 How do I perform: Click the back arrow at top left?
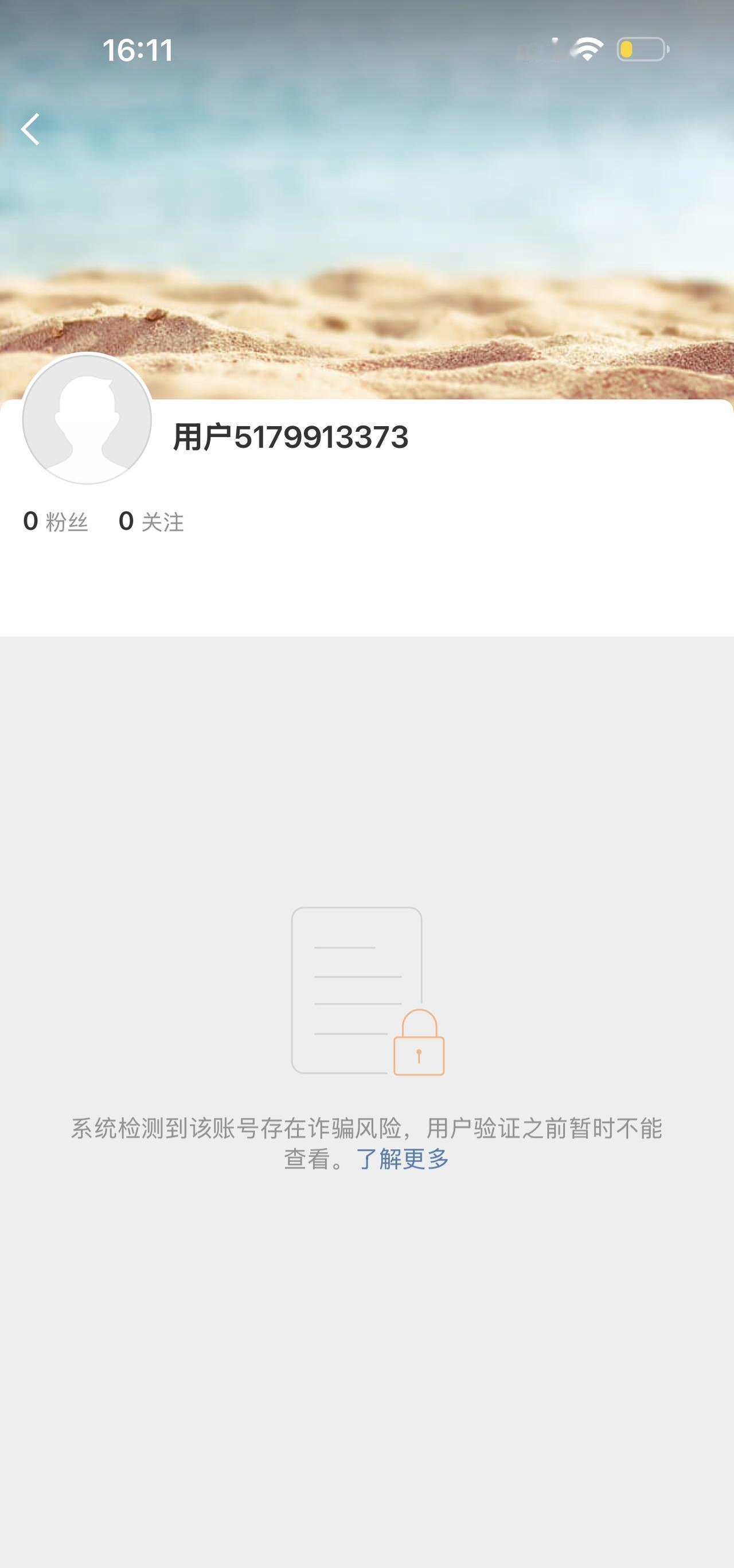tap(29, 130)
